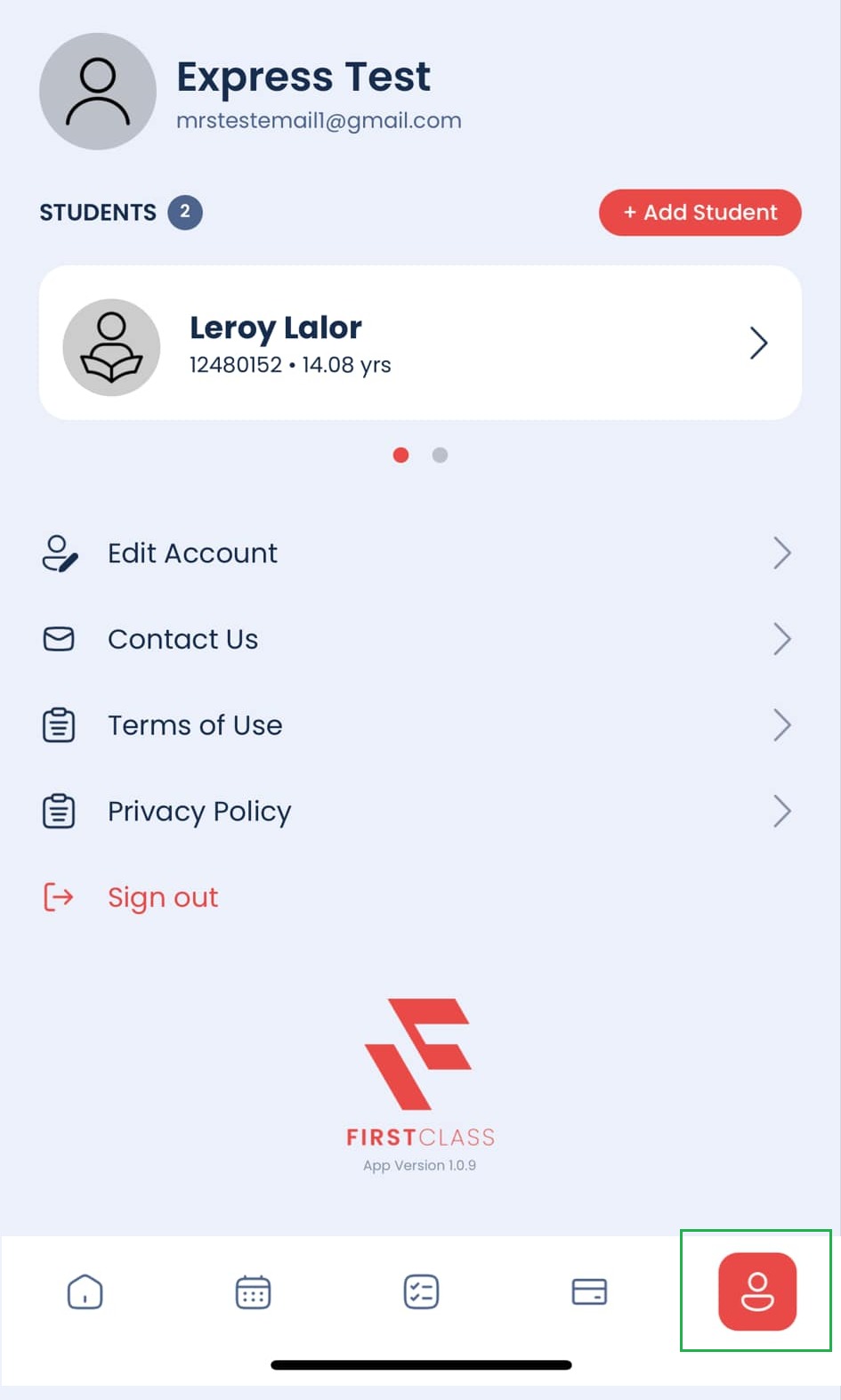Sign out of the account

tap(162, 897)
